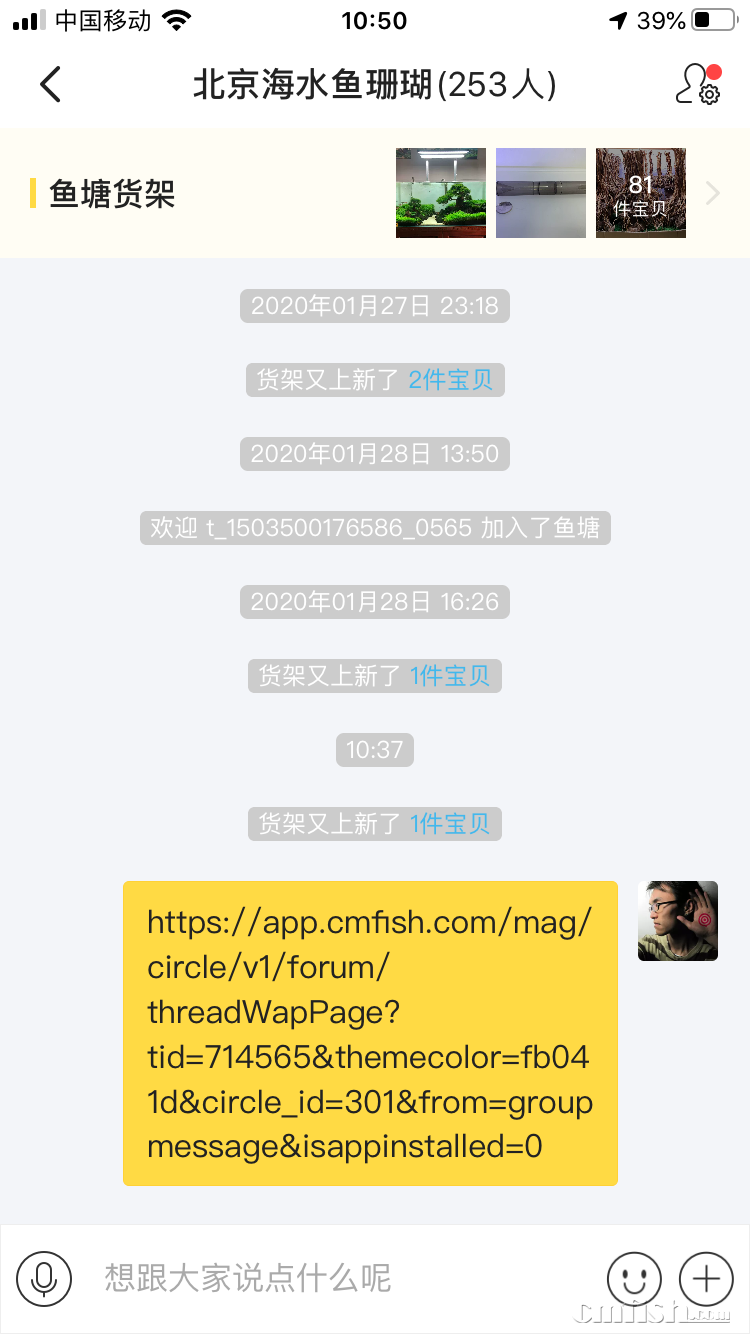Open the plus attachments menu
The height and width of the screenshot is (1334, 750).
[x=706, y=1278]
